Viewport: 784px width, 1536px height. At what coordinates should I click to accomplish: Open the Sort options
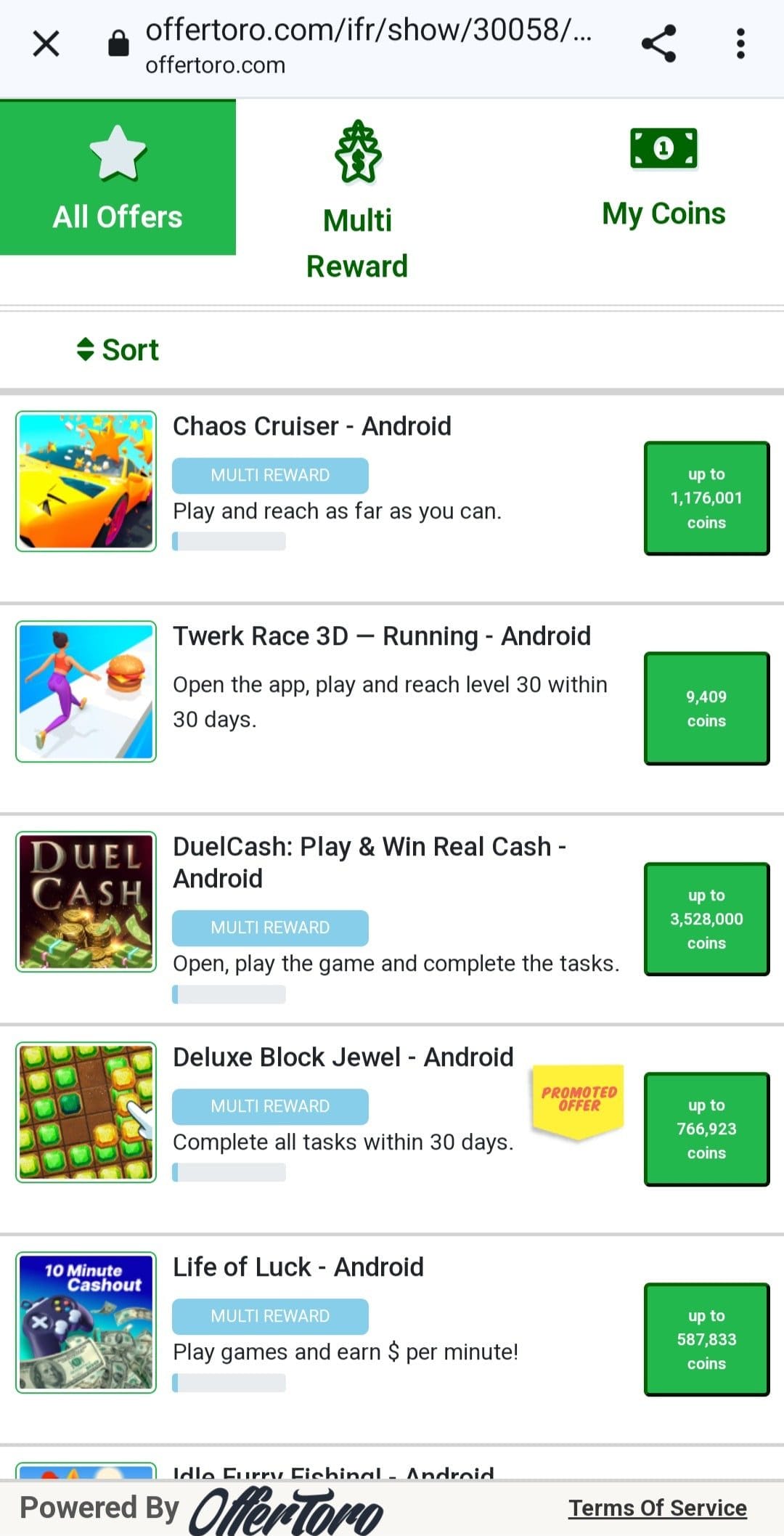tap(118, 349)
